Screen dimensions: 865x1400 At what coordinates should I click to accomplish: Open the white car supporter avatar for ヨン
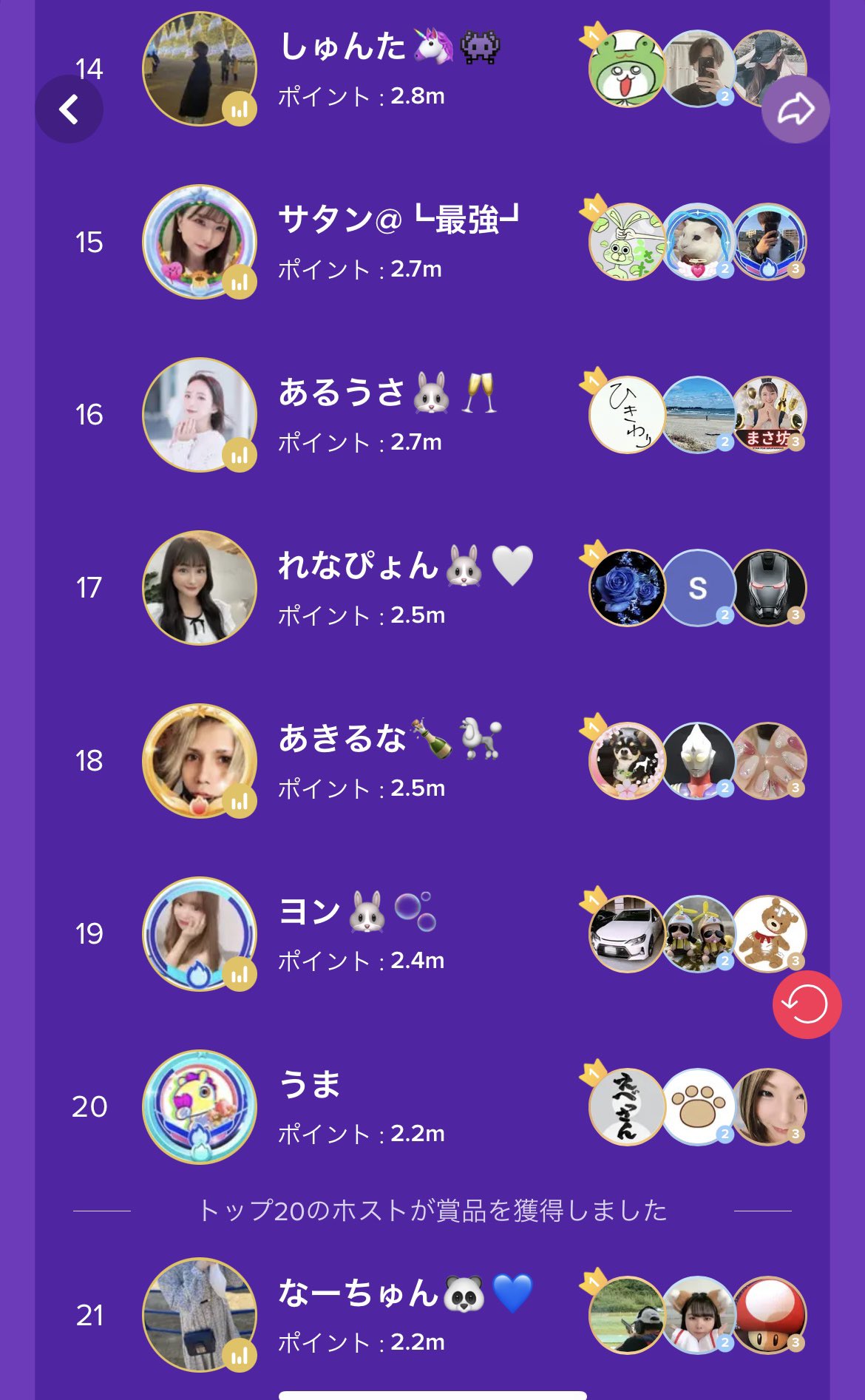[627, 933]
